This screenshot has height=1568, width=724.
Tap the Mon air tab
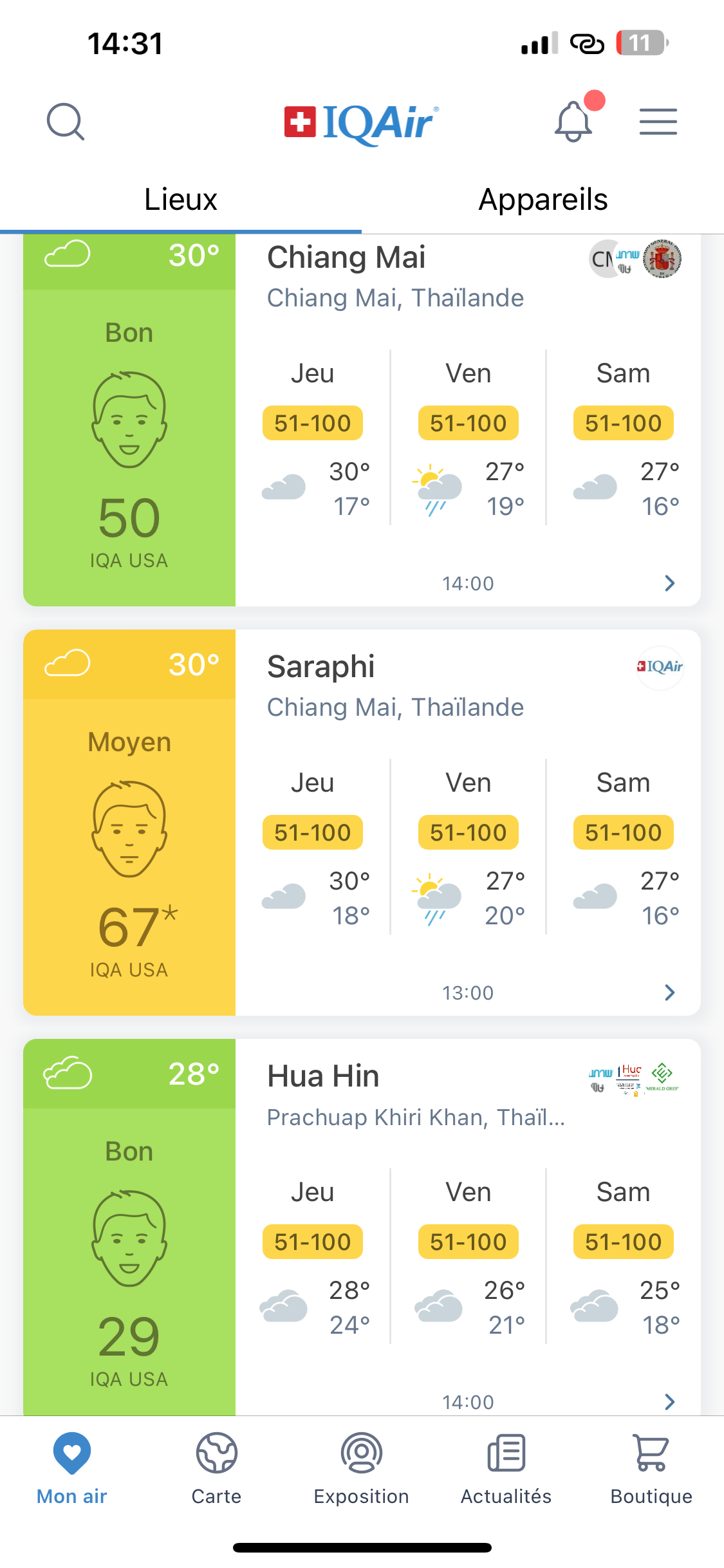pos(72,1469)
